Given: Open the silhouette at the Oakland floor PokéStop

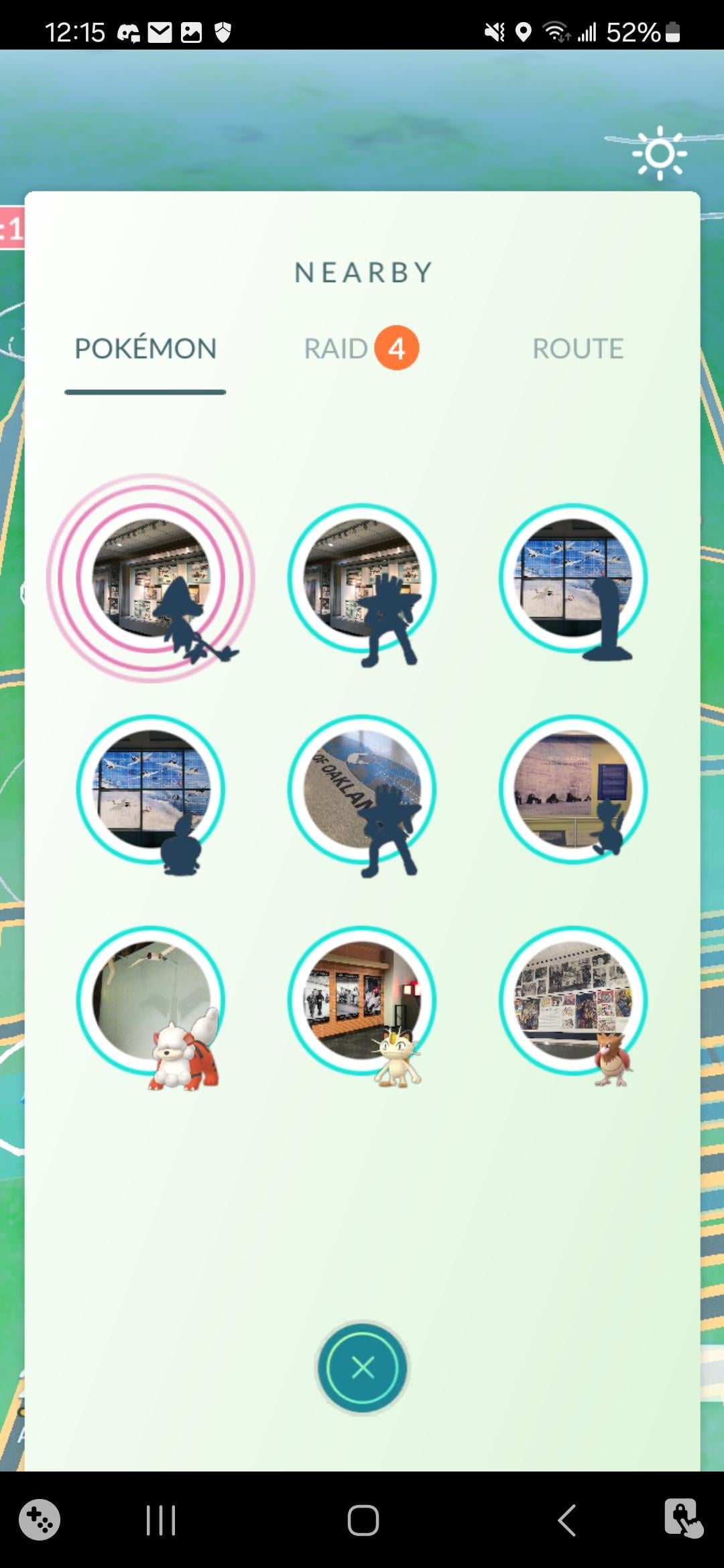Looking at the screenshot, I should point(362,789).
